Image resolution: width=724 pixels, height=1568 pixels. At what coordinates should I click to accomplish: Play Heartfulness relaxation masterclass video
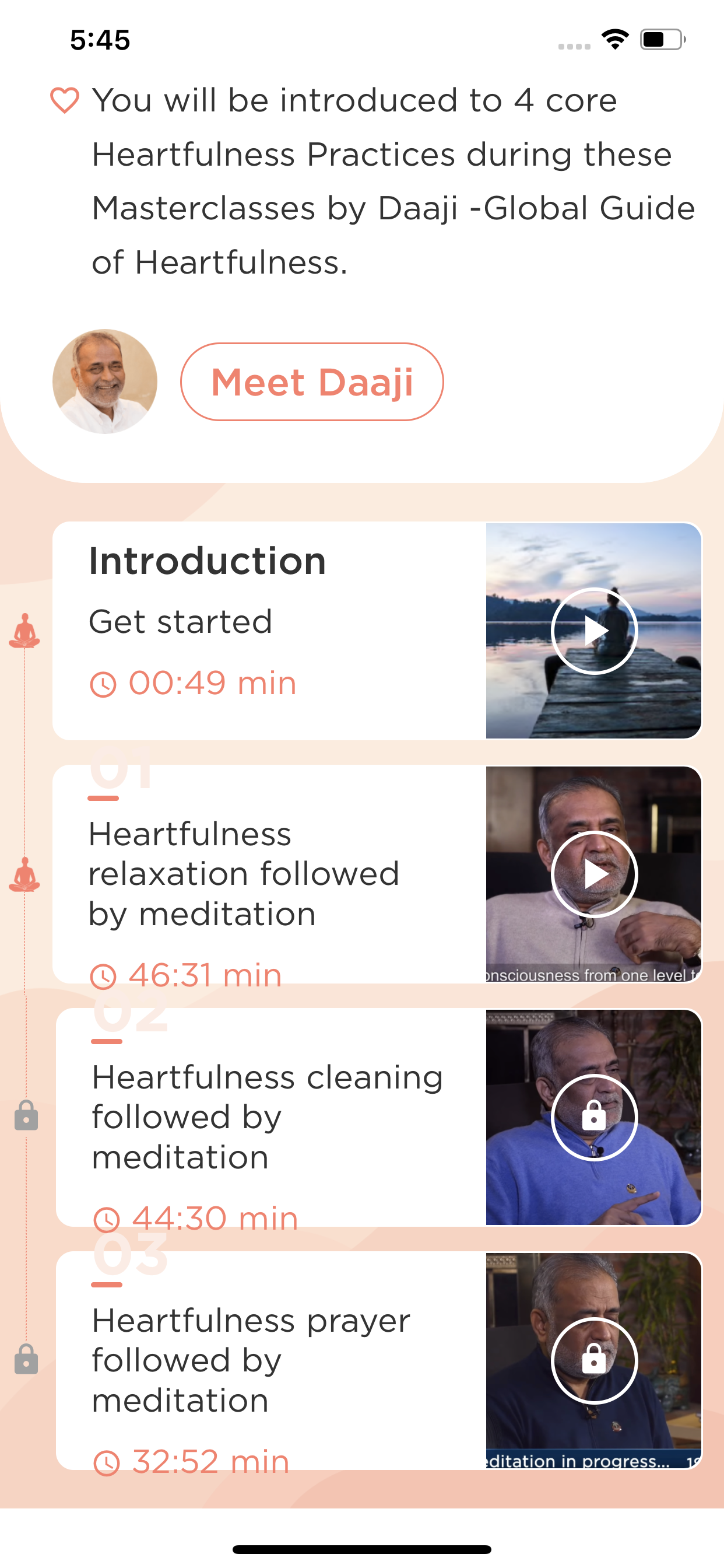(x=594, y=874)
